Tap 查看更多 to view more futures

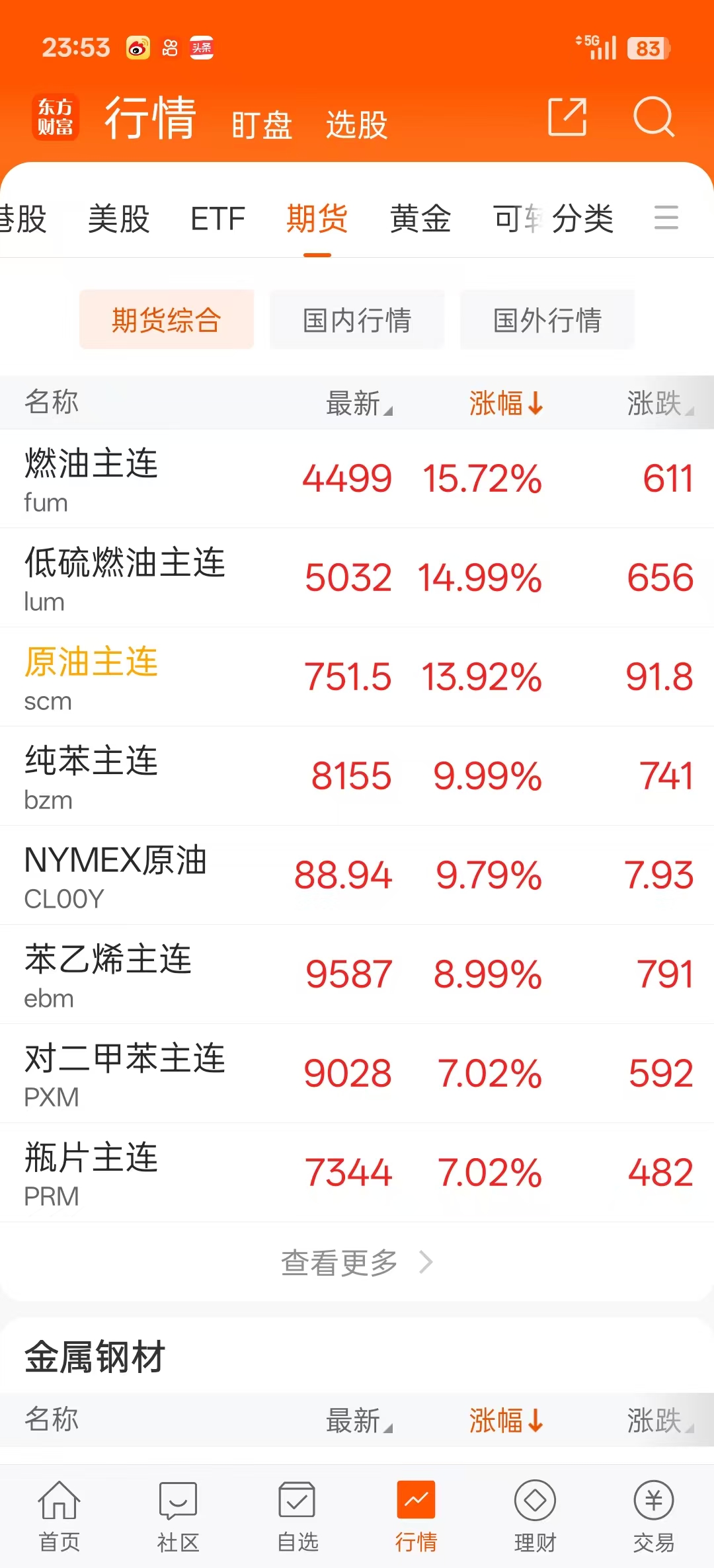356,1263
